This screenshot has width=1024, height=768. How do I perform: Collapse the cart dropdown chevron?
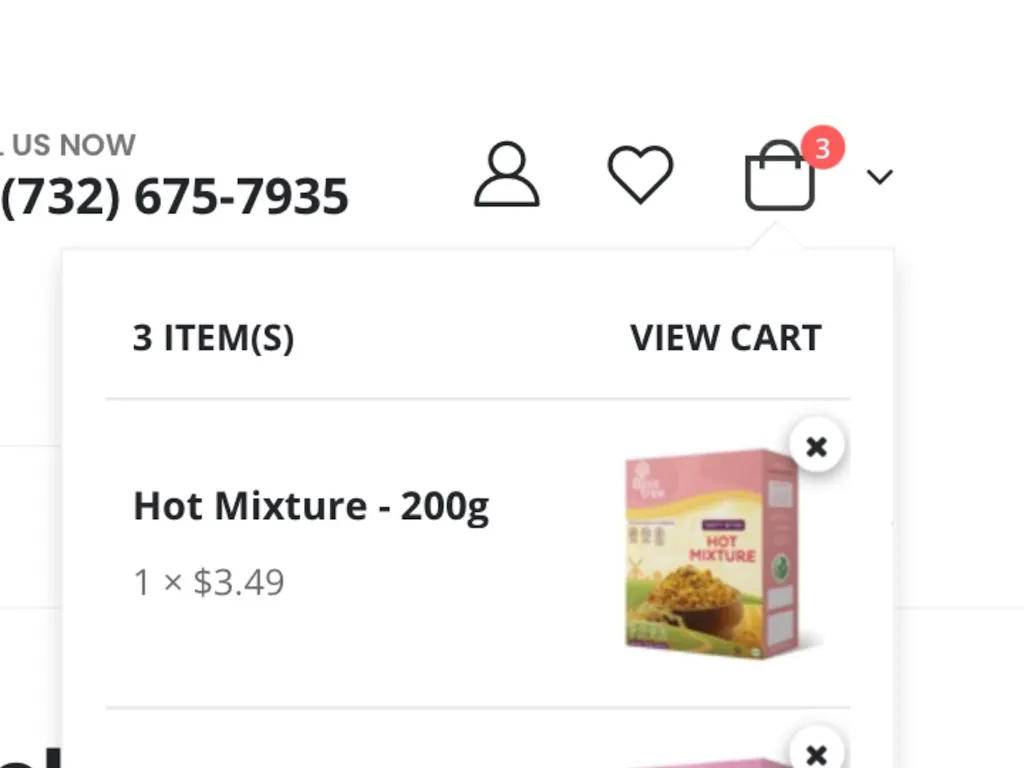(x=879, y=178)
